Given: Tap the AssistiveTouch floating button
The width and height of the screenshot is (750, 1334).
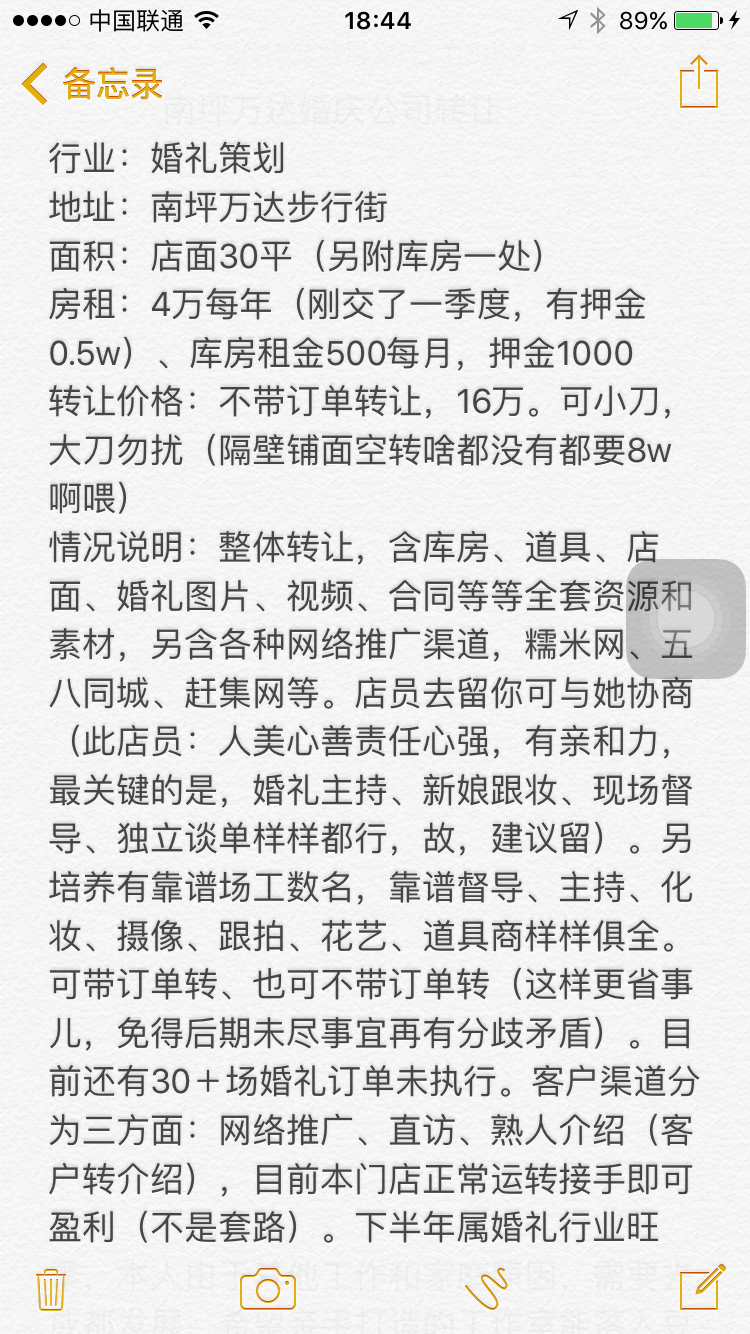Looking at the screenshot, I should pos(686,619).
